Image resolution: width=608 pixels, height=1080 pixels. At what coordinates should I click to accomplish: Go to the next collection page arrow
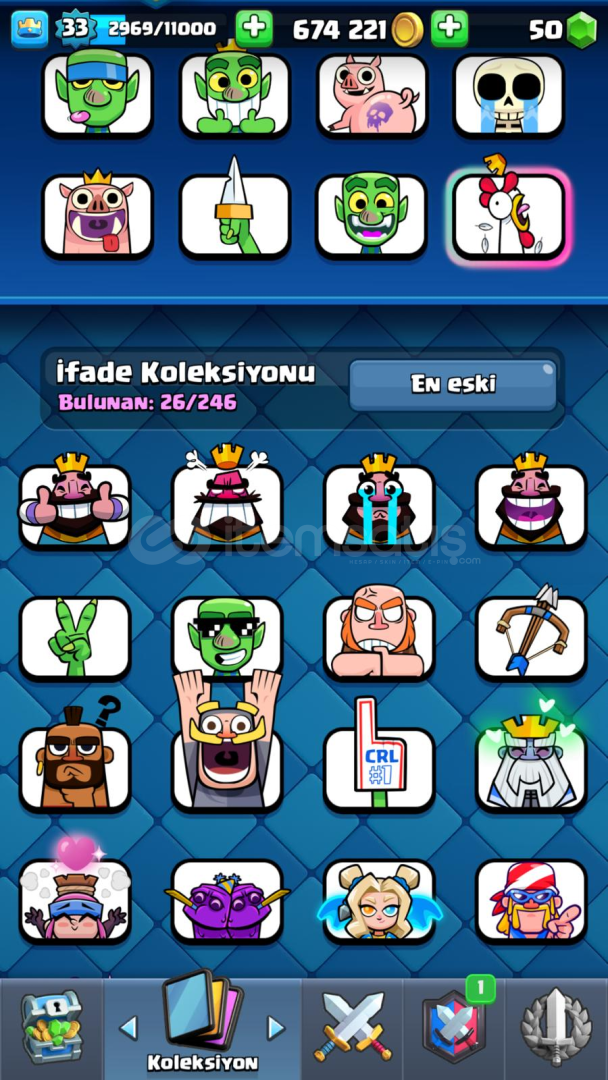pyautogui.click(x=275, y=1028)
